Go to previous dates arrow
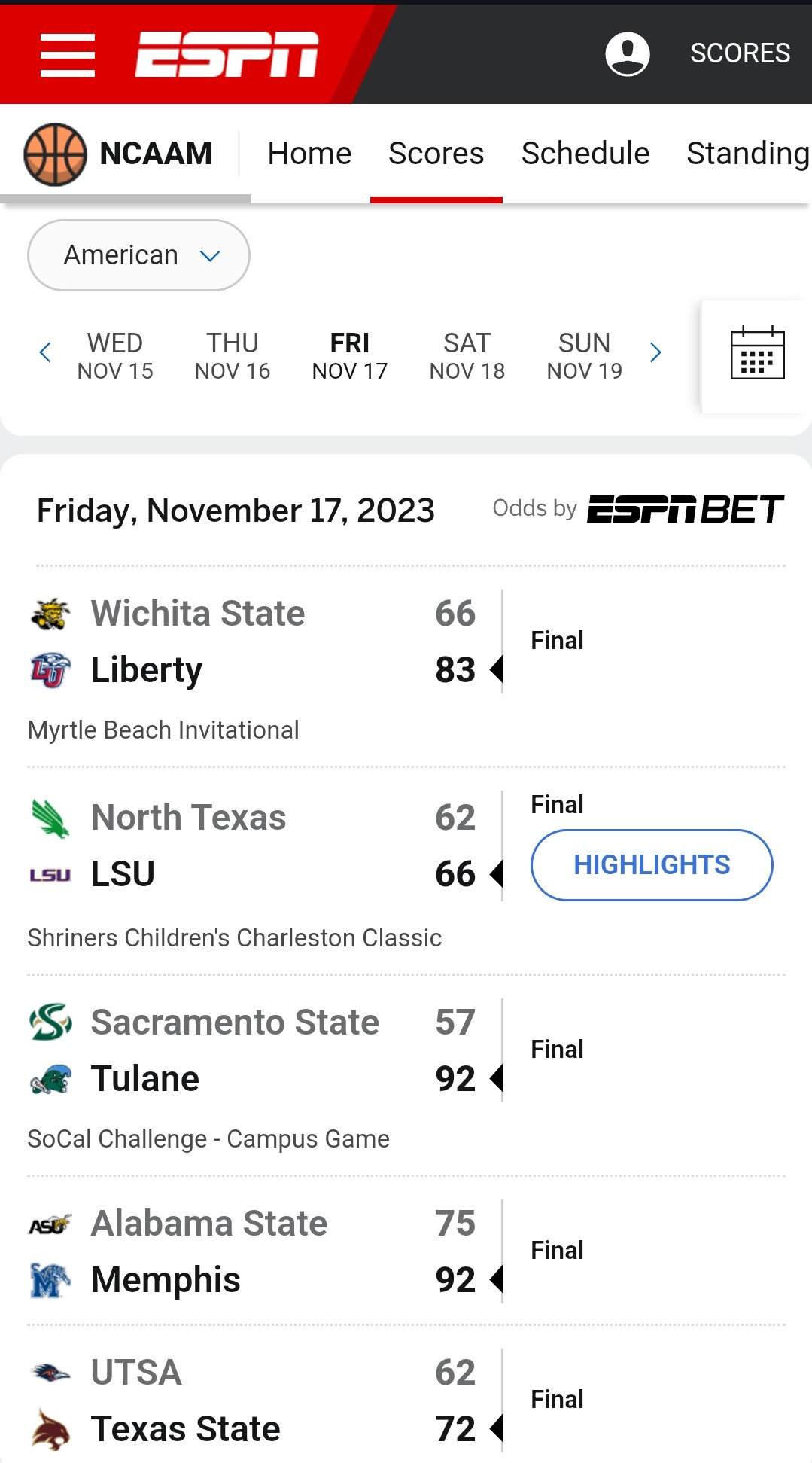812x1463 pixels. (45, 352)
